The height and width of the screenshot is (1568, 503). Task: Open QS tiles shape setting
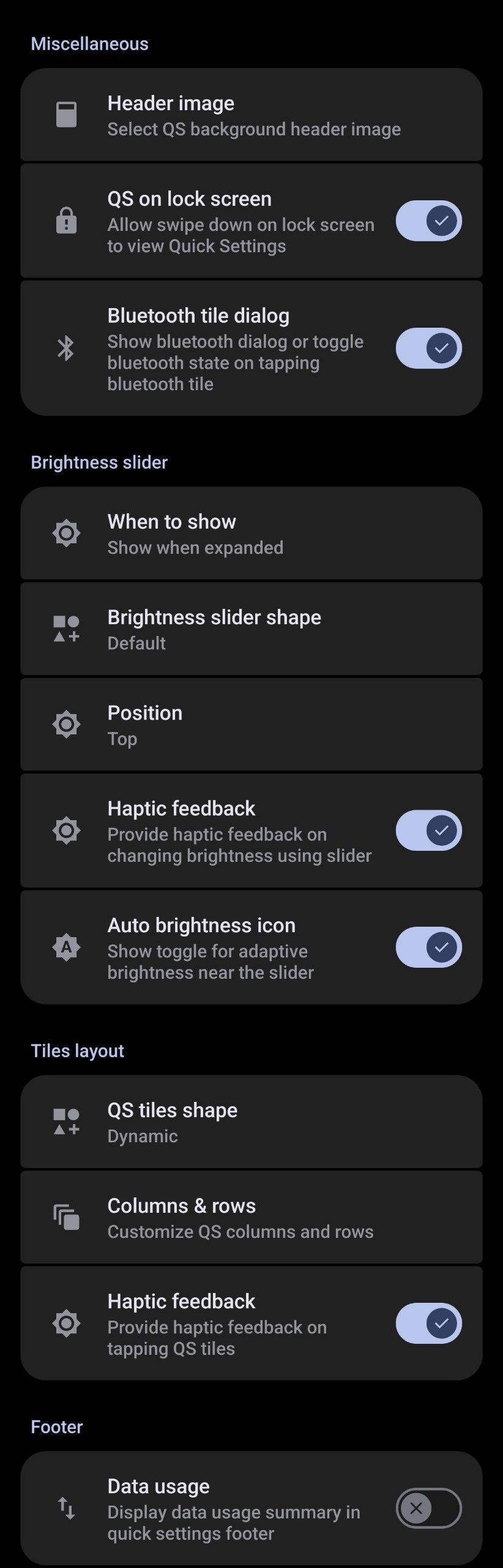coord(251,1122)
